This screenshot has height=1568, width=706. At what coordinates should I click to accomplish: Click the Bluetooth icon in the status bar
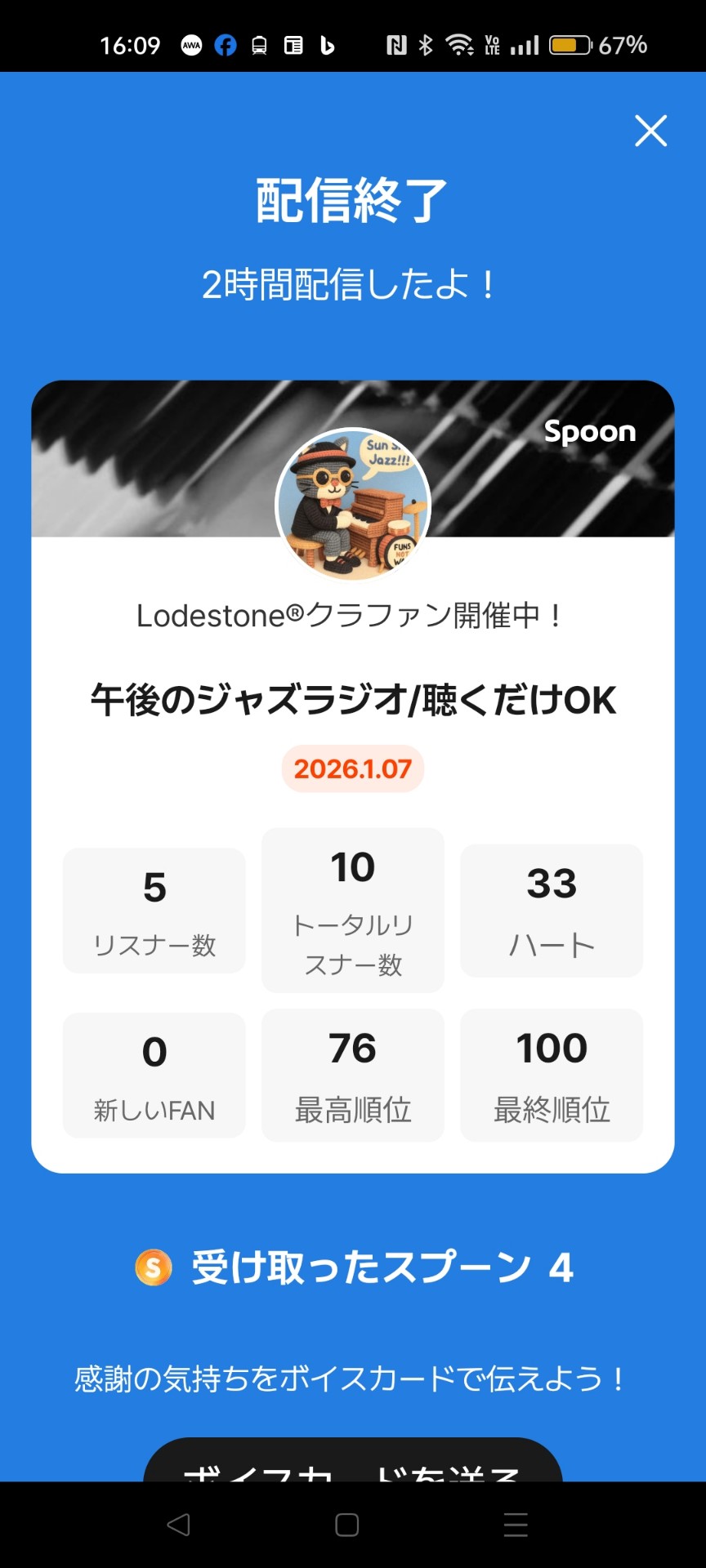[426, 46]
